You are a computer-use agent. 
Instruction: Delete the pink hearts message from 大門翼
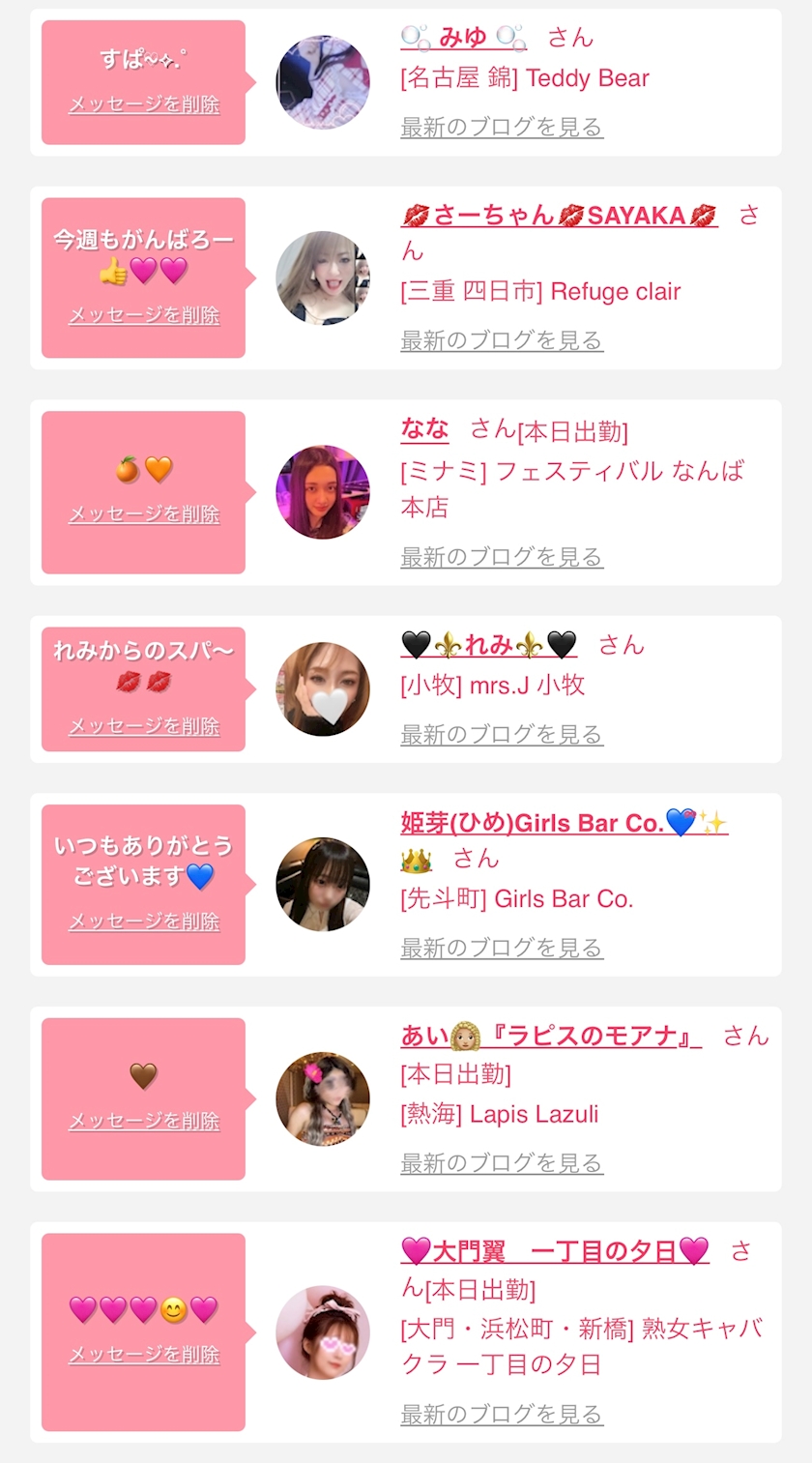point(144,1355)
